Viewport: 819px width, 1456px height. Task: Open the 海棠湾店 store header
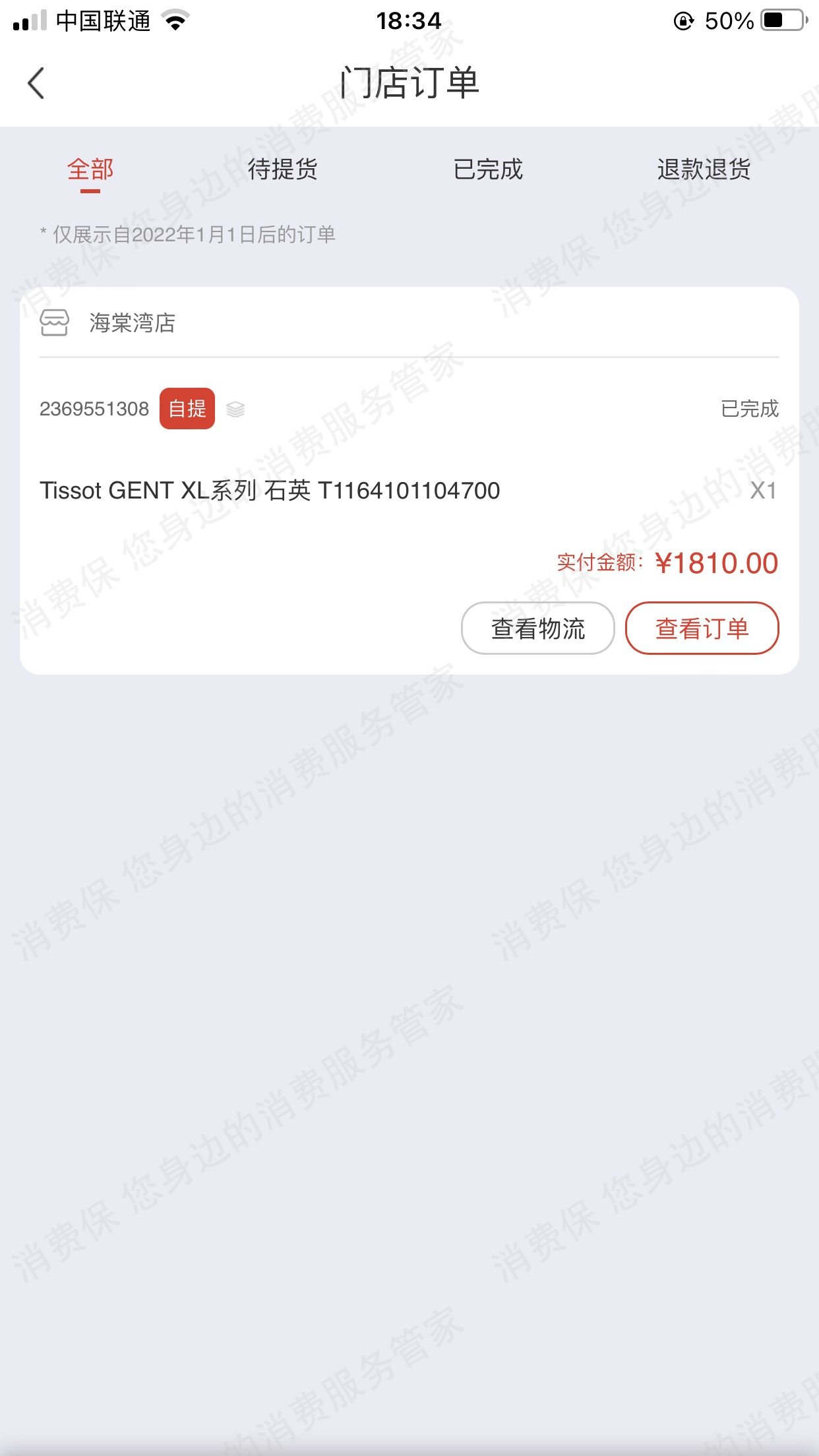[x=132, y=323]
